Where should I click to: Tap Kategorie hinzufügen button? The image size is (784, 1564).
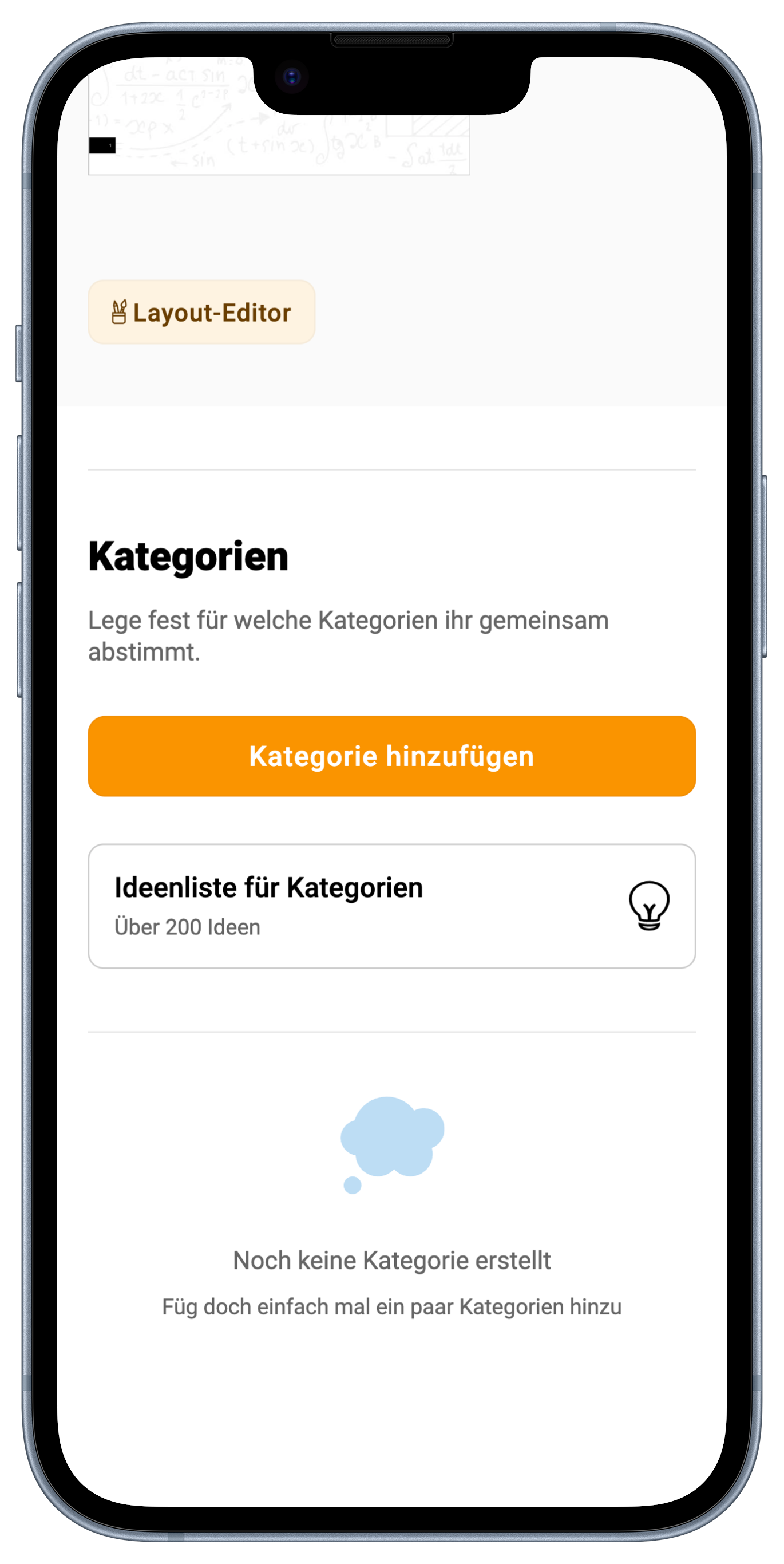pyautogui.click(x=391, y=756)
